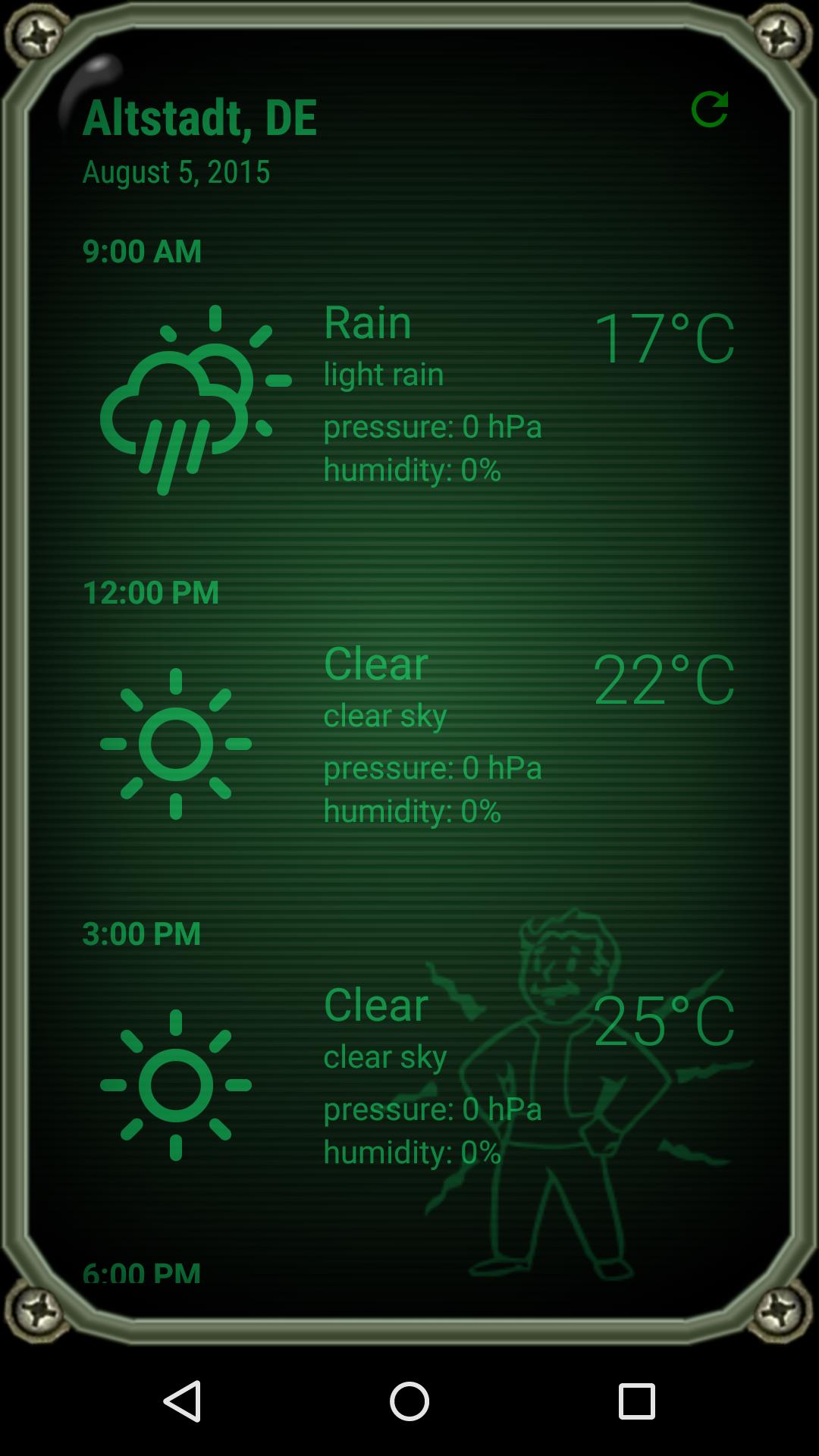This screenshot has height=1456, width=819.
Task: Open the recent apps overview
Action: pyautogui.click(x=636, y=1401)
